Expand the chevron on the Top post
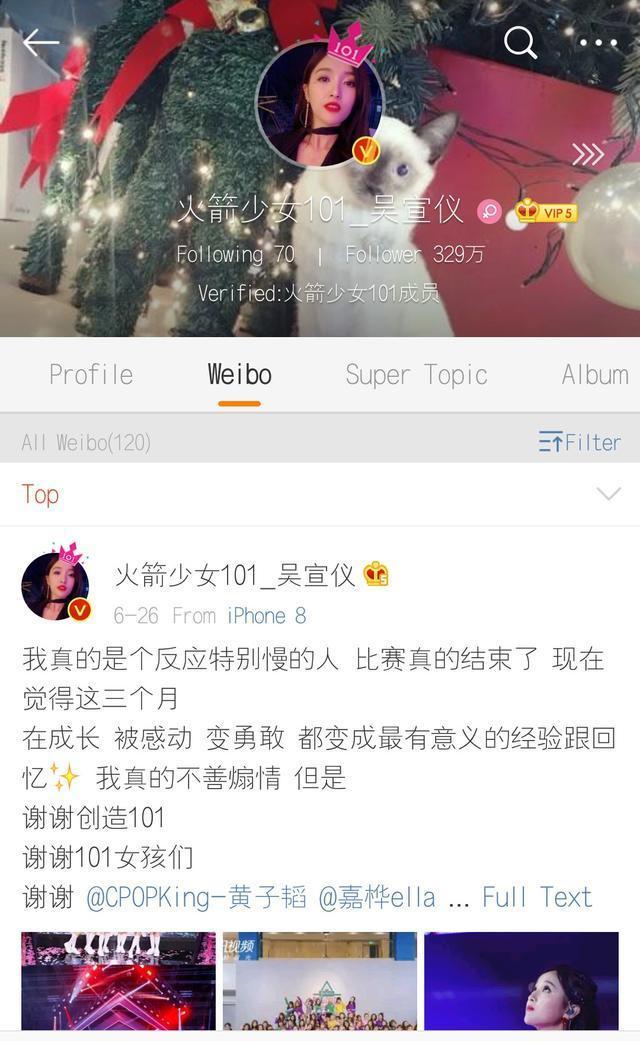This screenshot has height=1041, width=640. (608, 494)
